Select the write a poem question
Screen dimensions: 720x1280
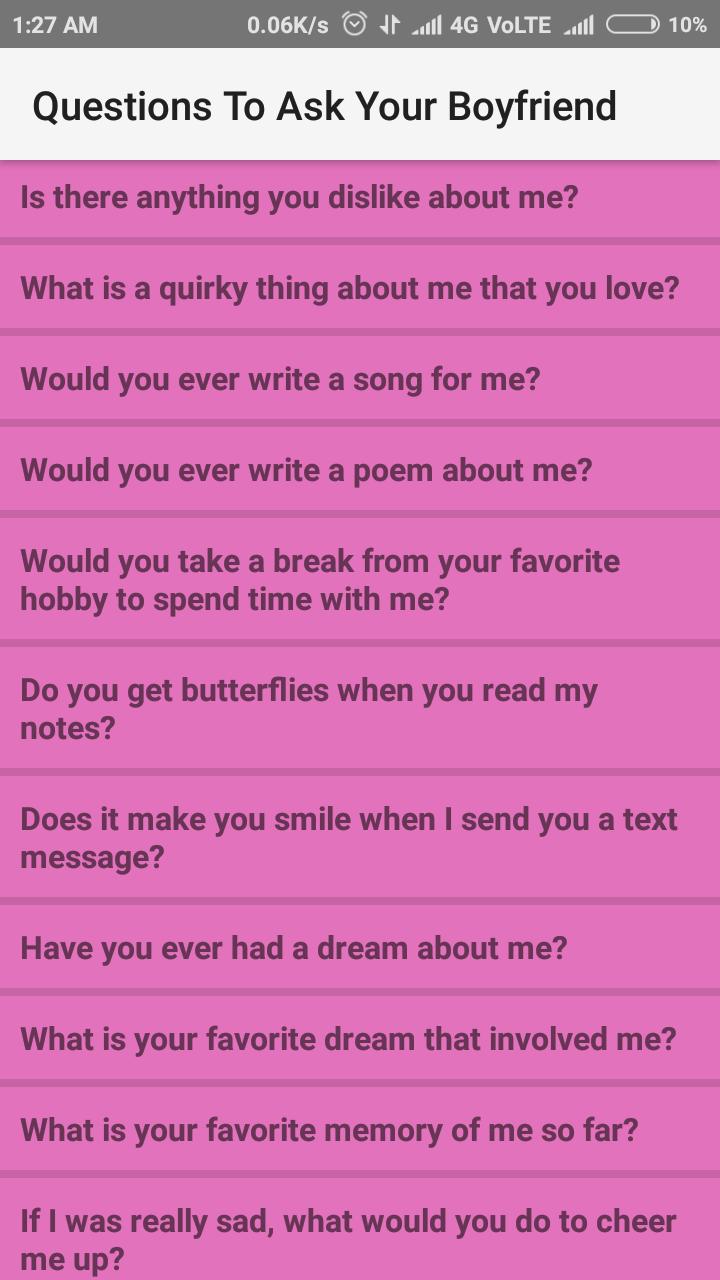click(360, 469)
